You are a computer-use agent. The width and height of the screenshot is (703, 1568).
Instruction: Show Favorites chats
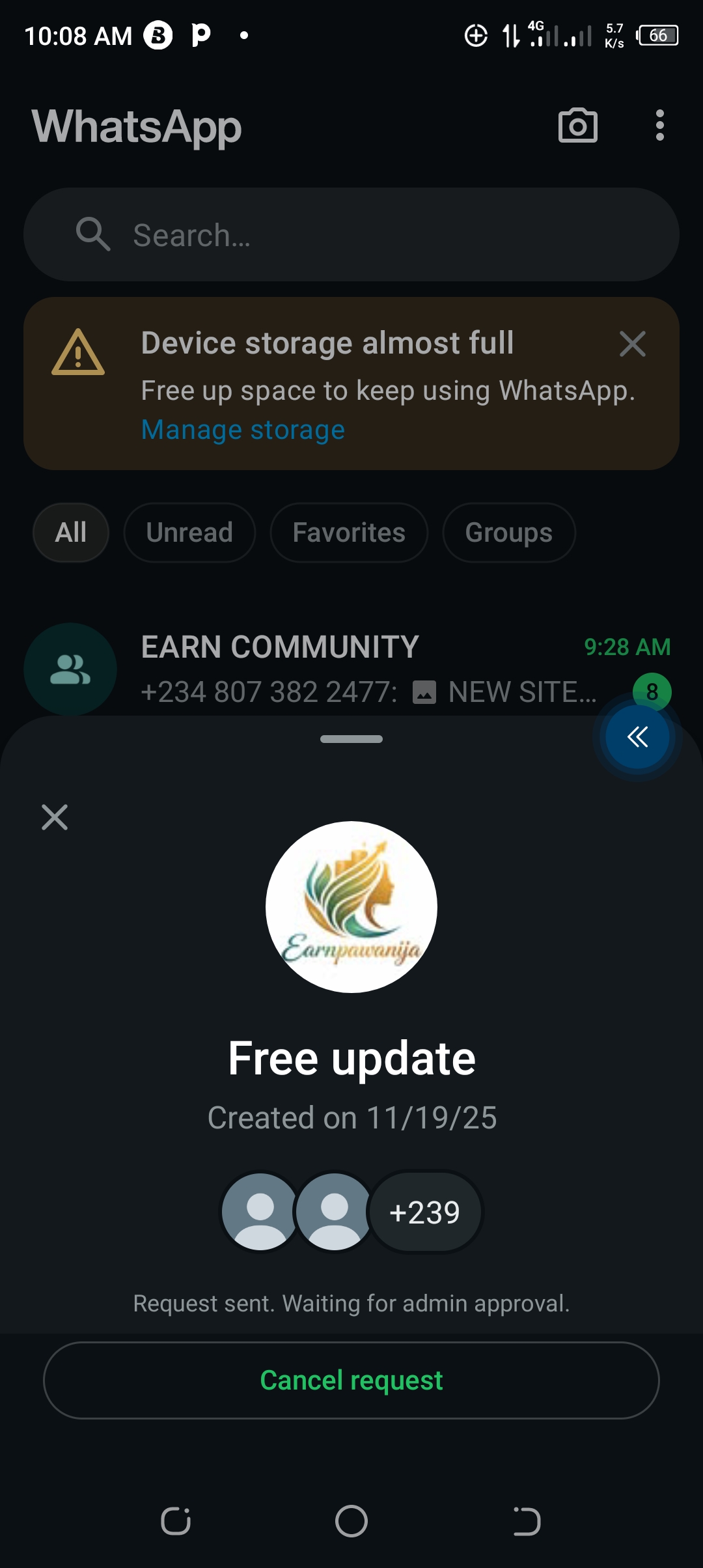tap(349, 533)
